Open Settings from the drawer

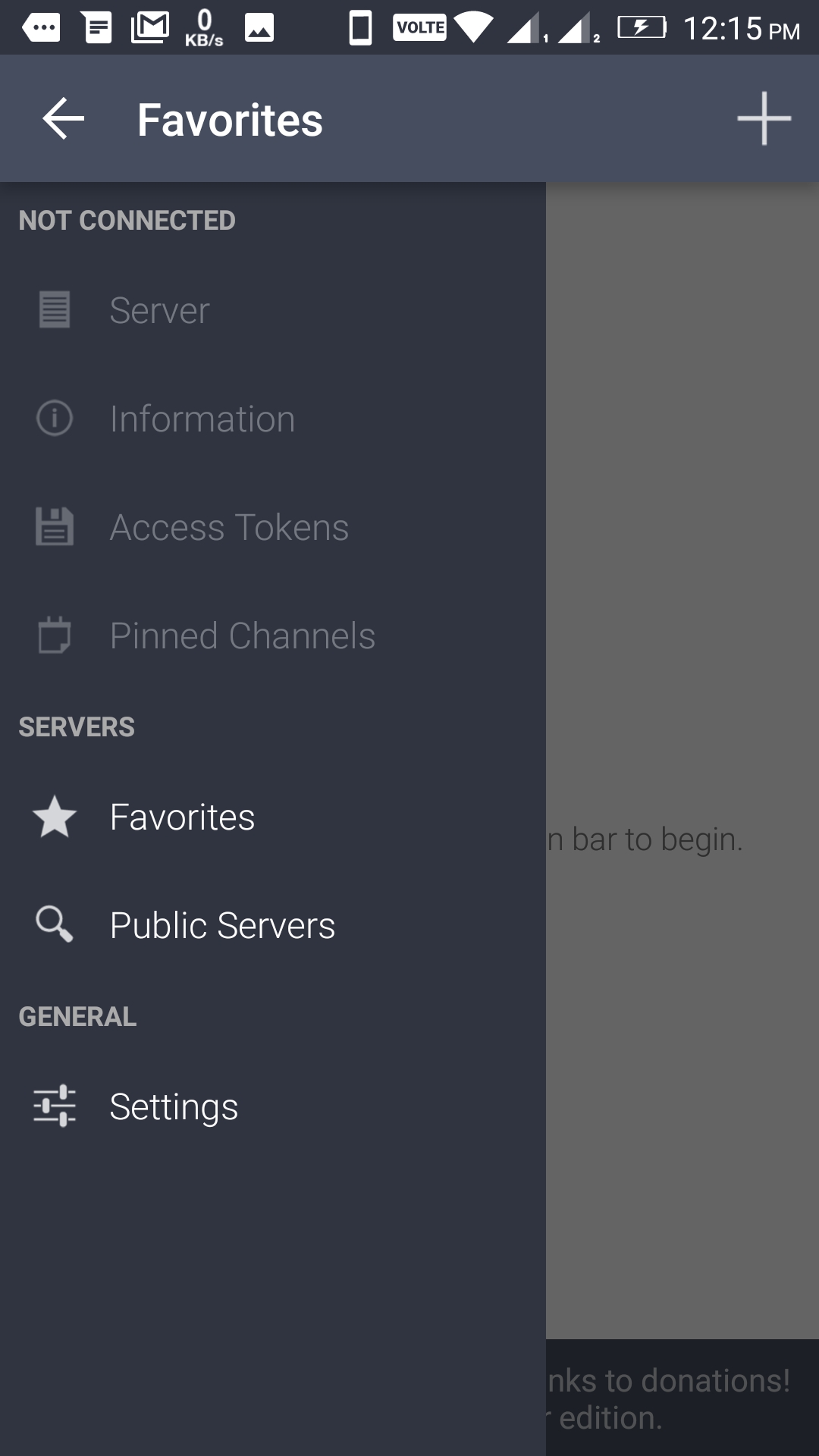click(x=174, y=1107)
